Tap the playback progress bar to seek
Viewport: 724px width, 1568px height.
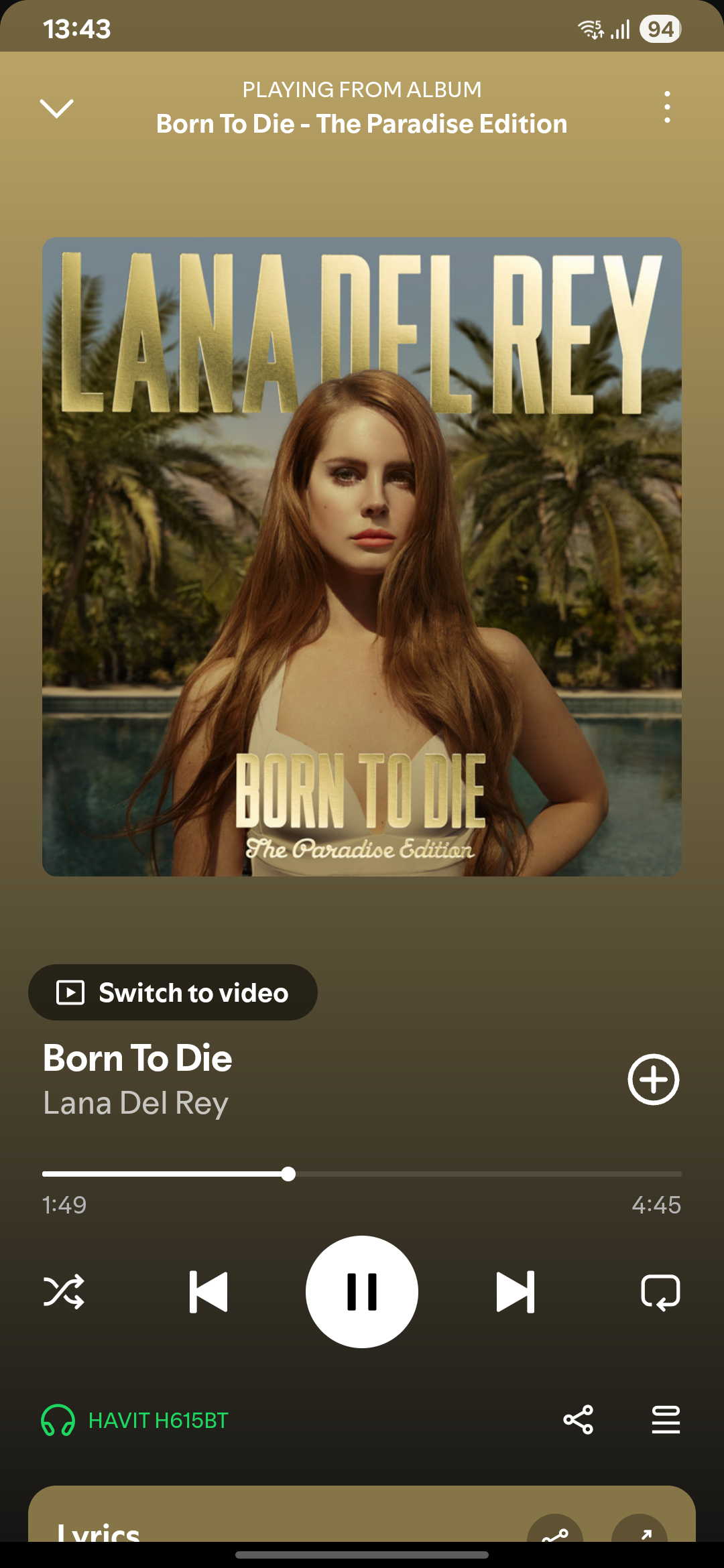pyautogui.click(x=362, y=1174)
